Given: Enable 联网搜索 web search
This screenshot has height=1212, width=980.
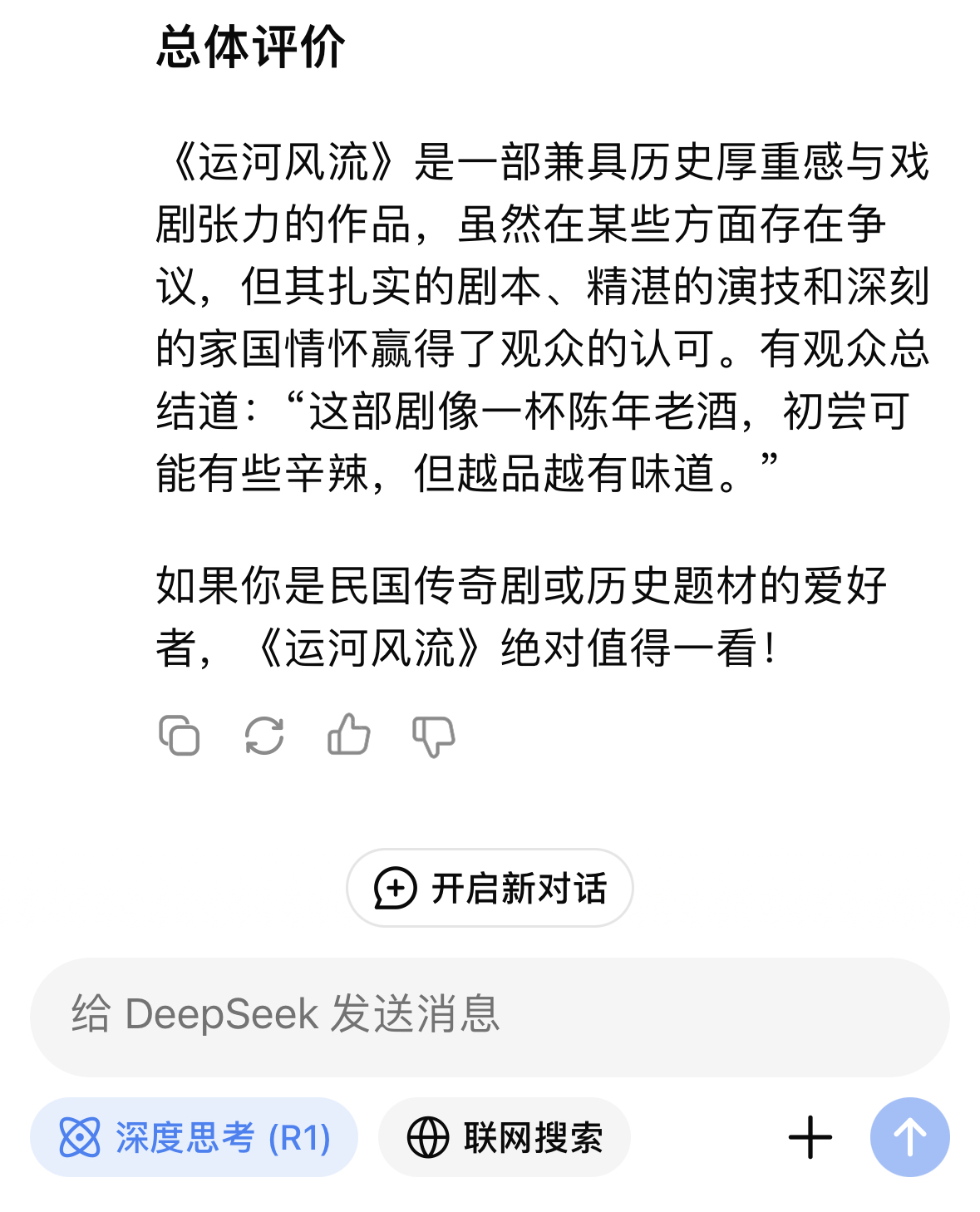Looking at the screenshot, I should [505, 1137].
